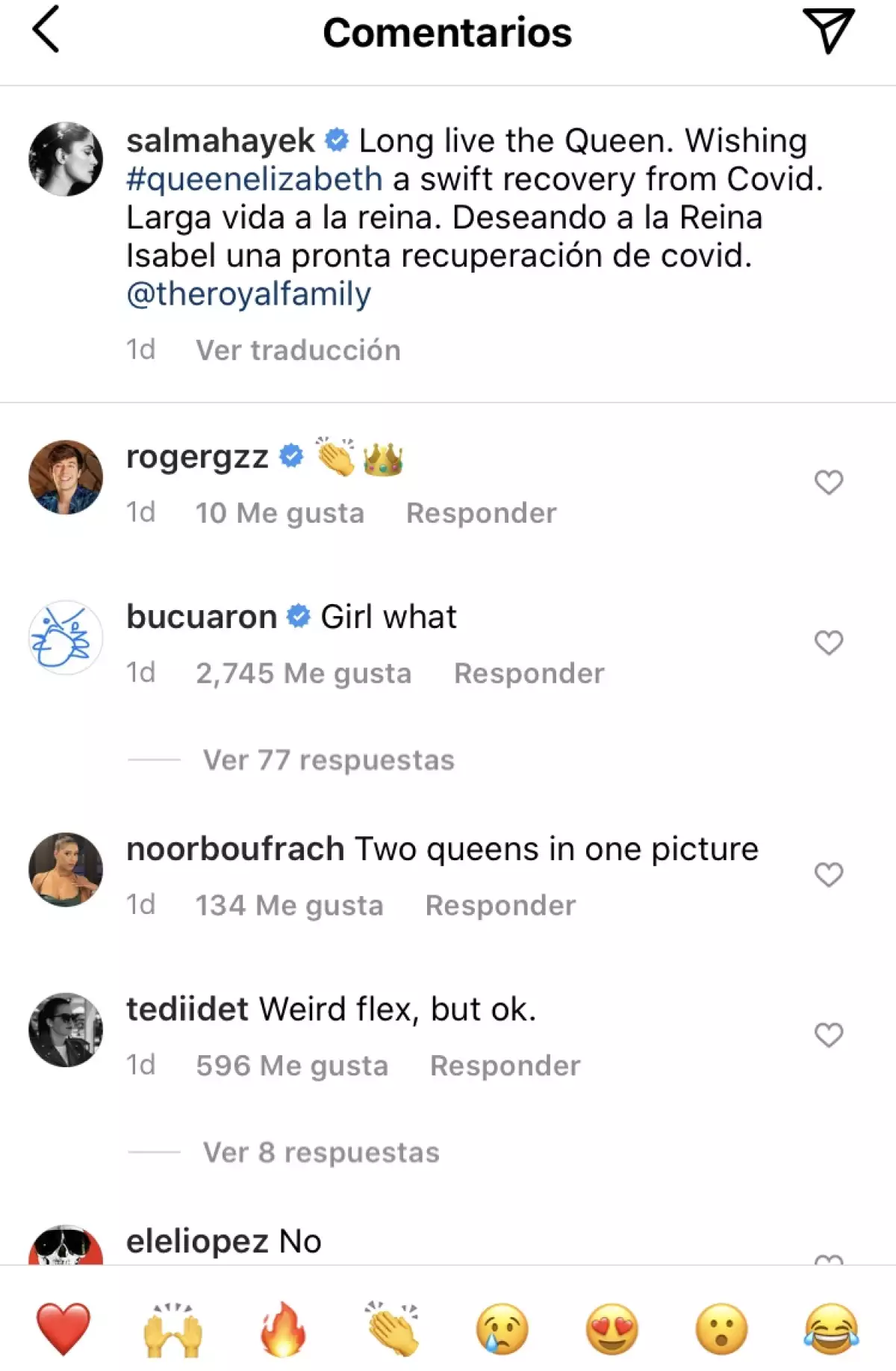Expand Ver 77 respuestas
This screenshot has height=1371, width=896.
click(329, 760)
